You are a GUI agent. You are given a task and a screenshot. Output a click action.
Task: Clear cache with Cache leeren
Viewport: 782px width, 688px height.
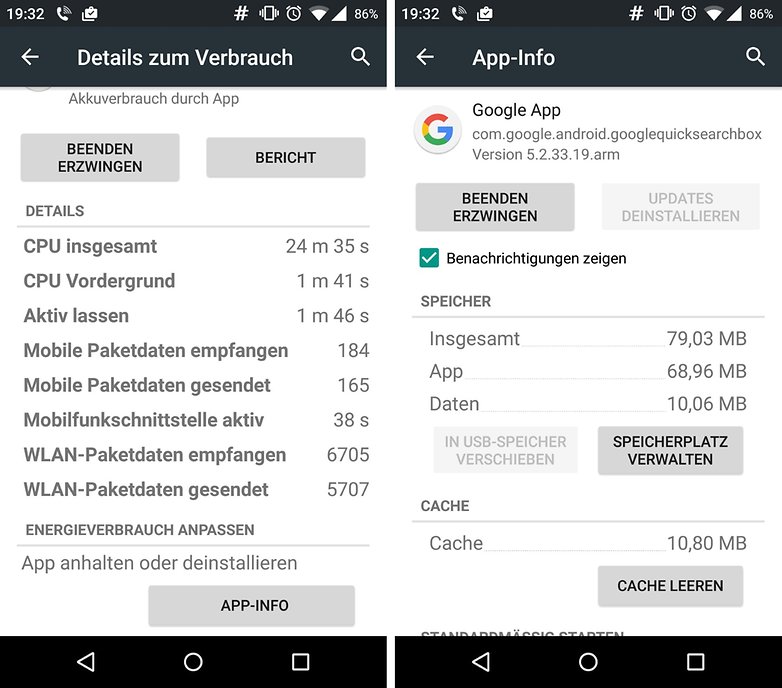coord(670,586)
